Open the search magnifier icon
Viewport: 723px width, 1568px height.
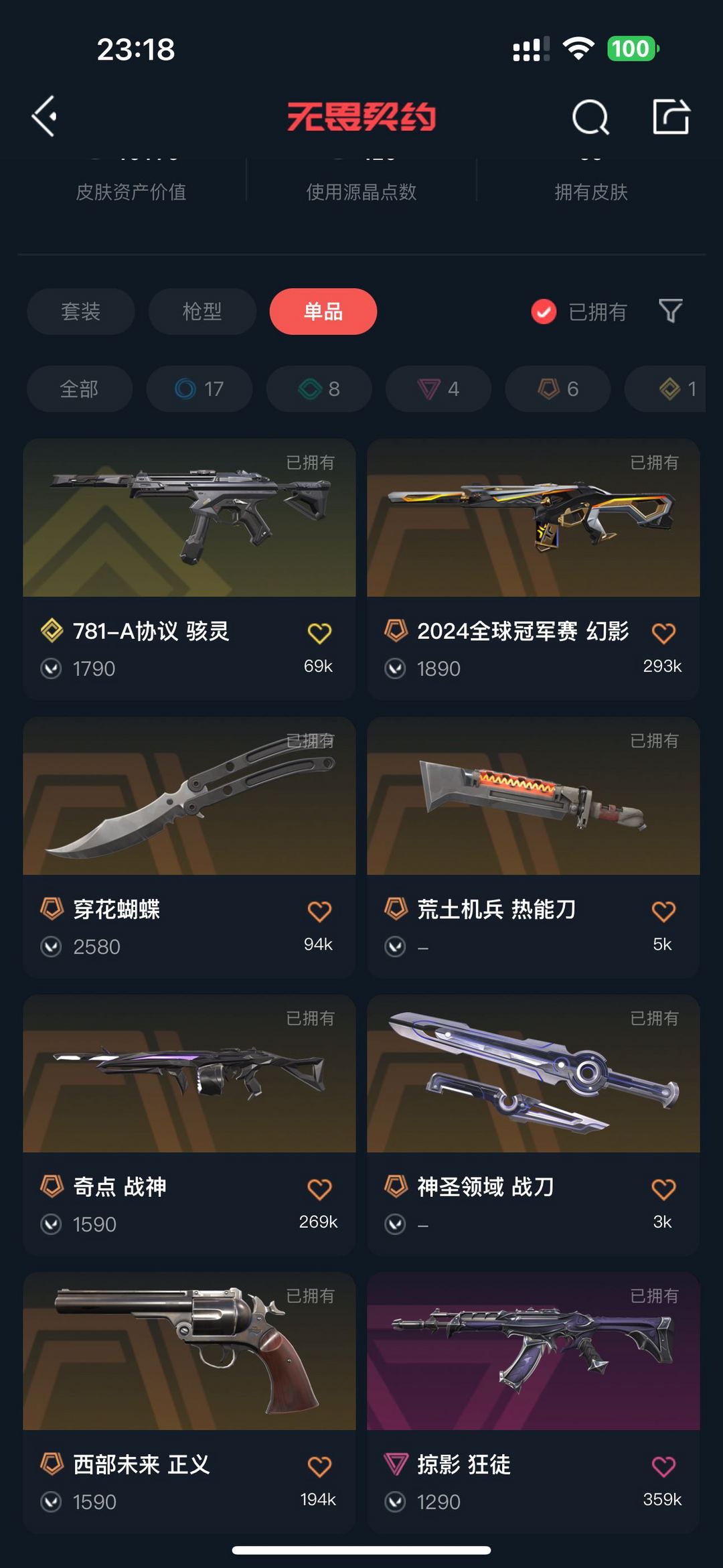tap(590, 117)
